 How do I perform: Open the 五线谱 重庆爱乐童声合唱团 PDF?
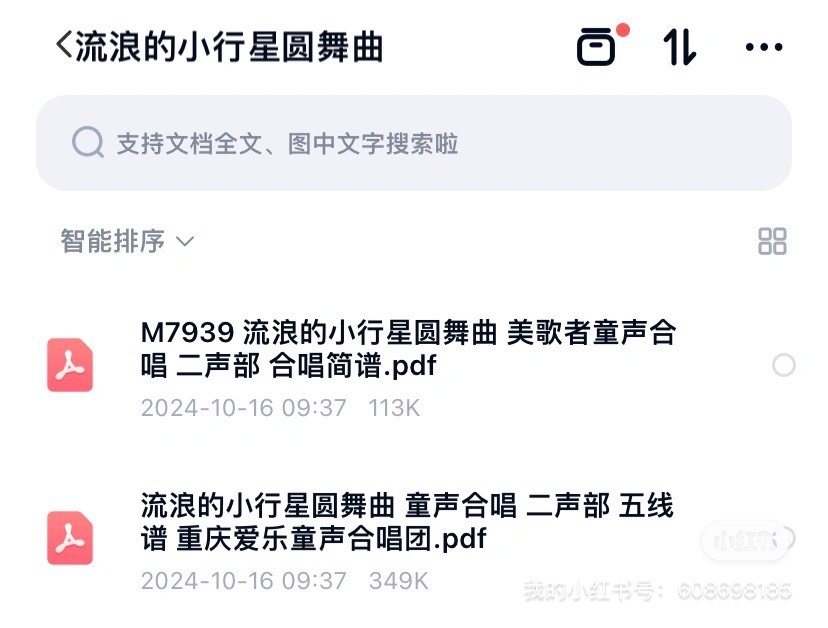pos(408,522)
